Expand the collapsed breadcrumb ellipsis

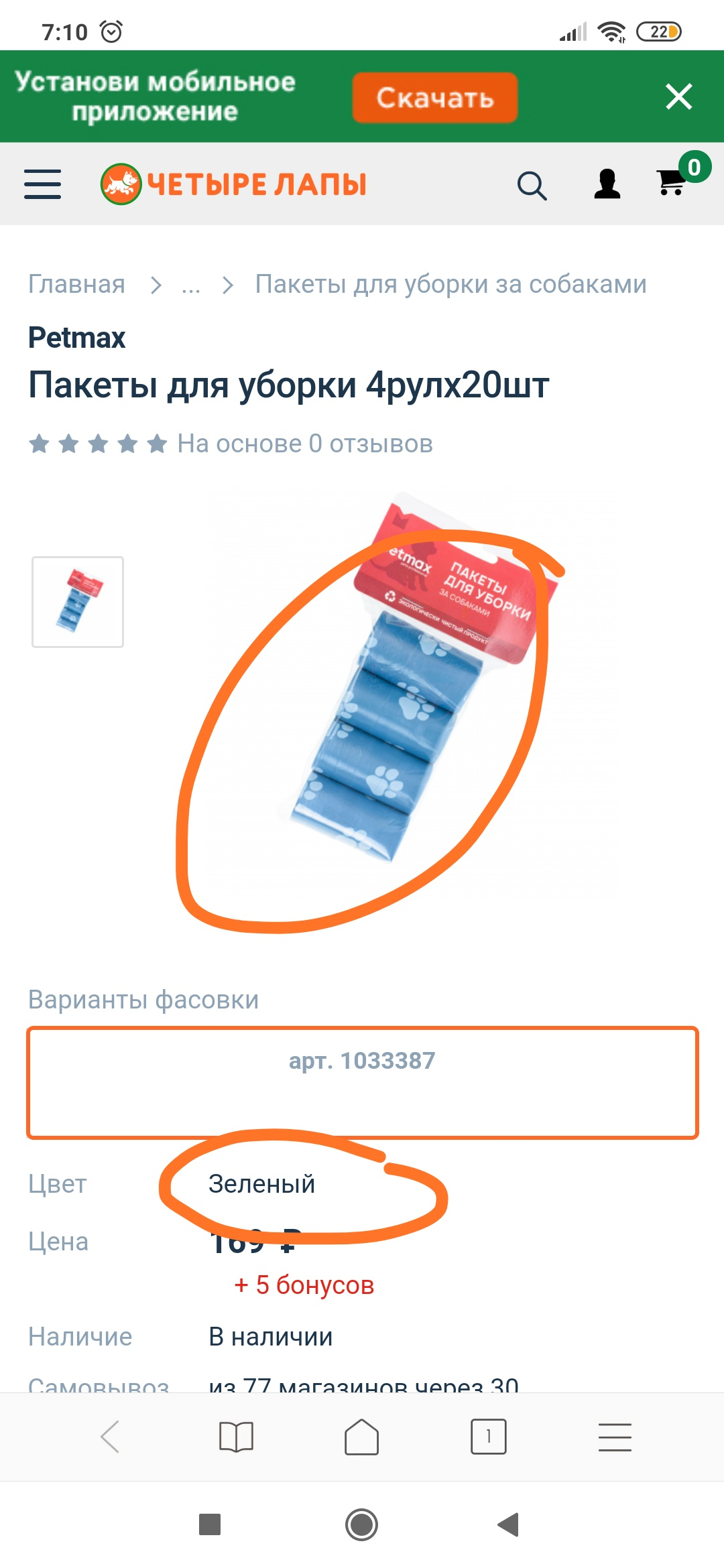point(191,285)
